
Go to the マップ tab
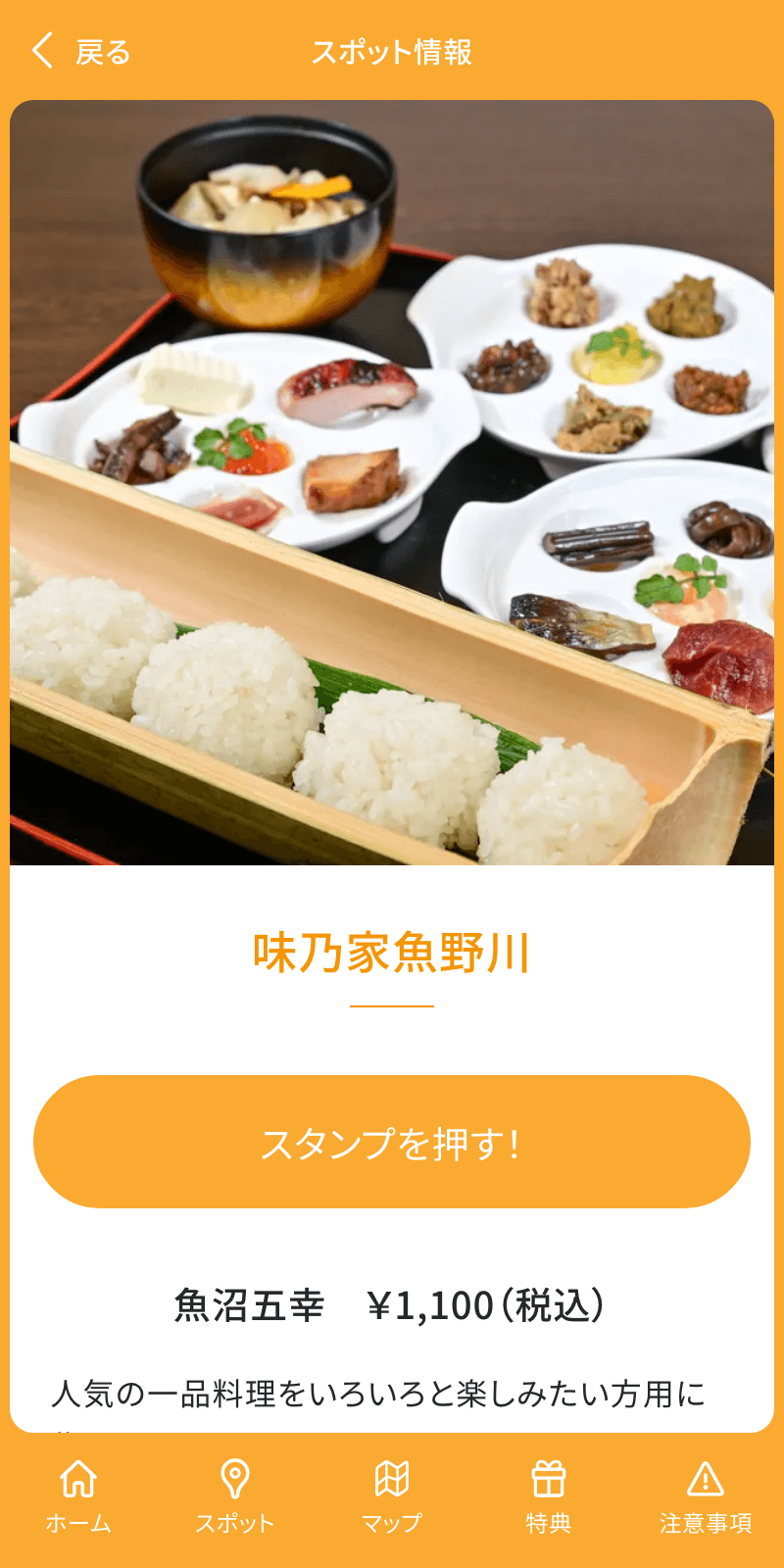click(x=392, y=1496)
